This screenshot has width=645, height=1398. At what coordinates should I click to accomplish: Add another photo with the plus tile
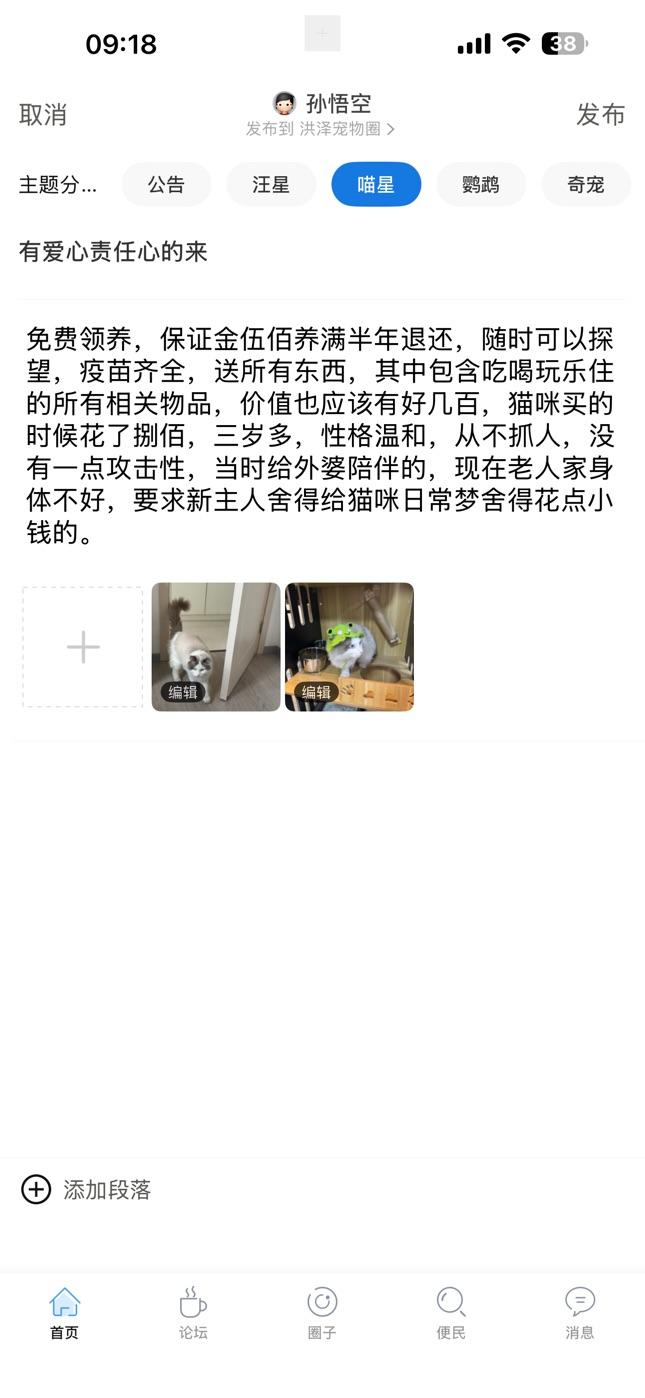pos(83,648)
